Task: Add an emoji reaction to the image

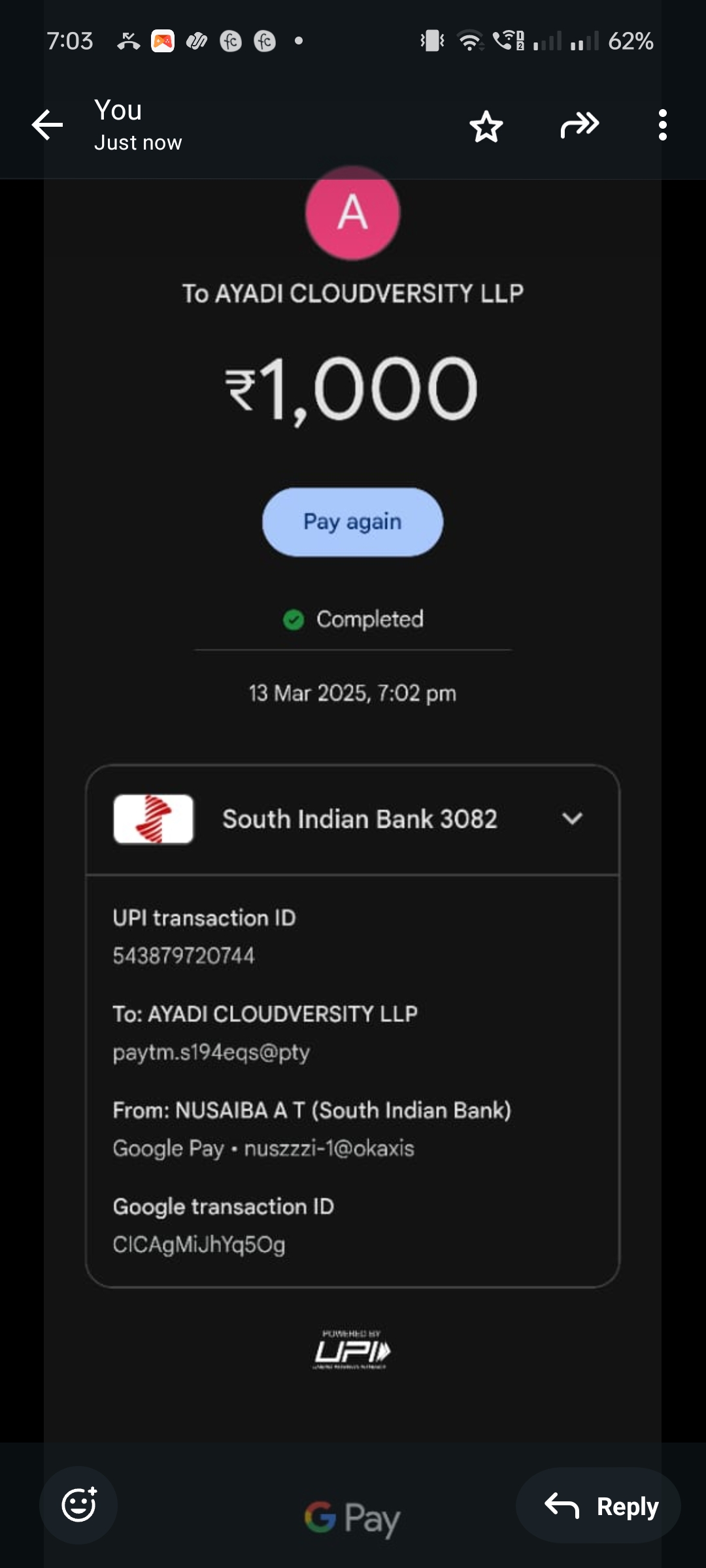Action: click(78, 1505)
